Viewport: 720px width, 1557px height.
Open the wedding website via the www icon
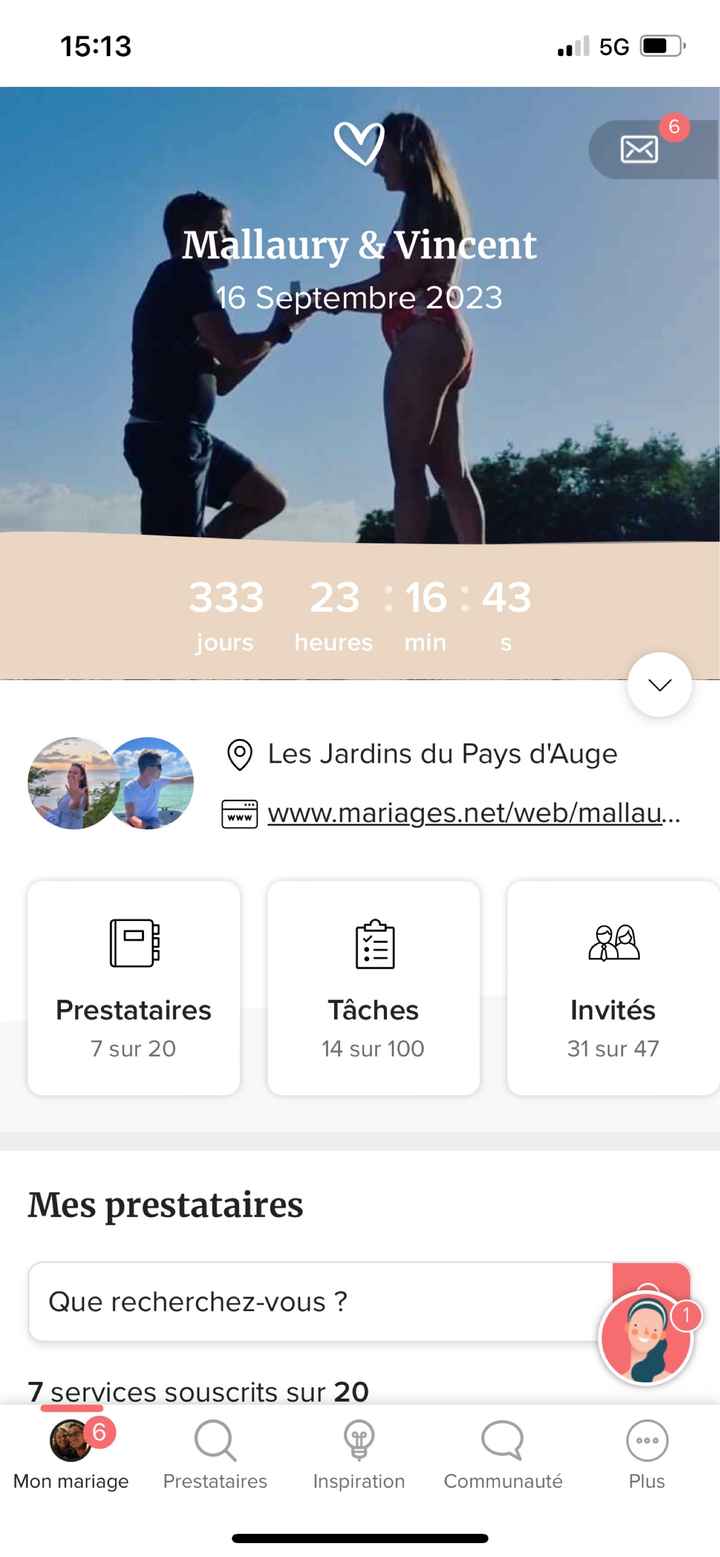239,812
